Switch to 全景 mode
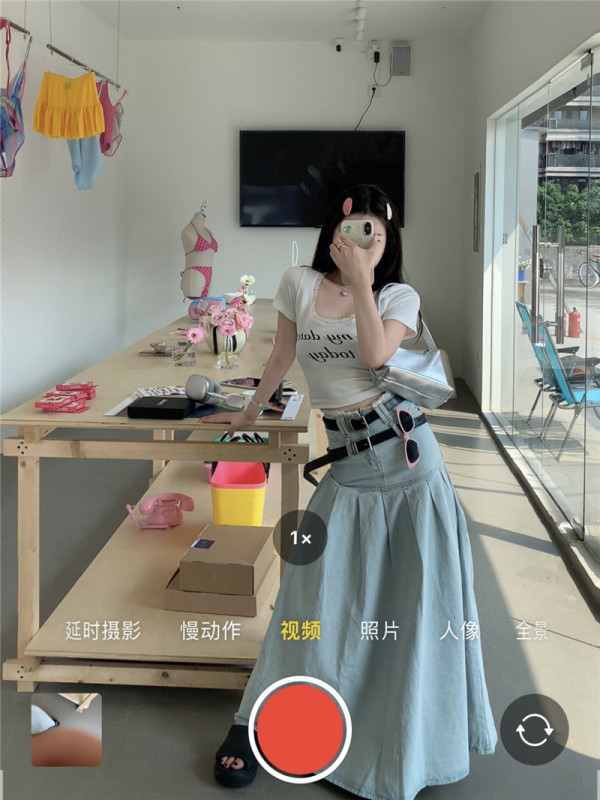600x800 pixels. click(532, 631)
